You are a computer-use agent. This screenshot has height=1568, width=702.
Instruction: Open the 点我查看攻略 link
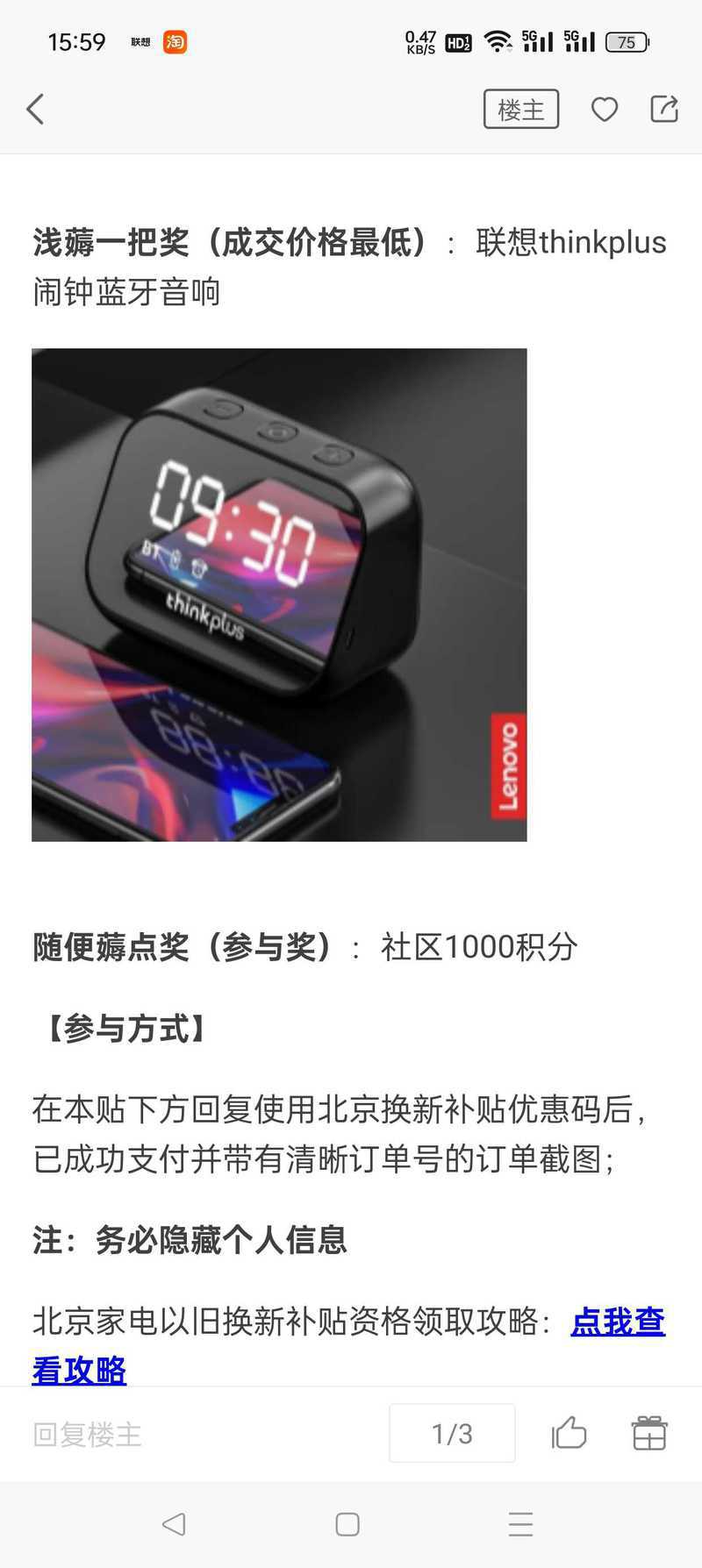pyautogui.click(x=348, y=1345)
